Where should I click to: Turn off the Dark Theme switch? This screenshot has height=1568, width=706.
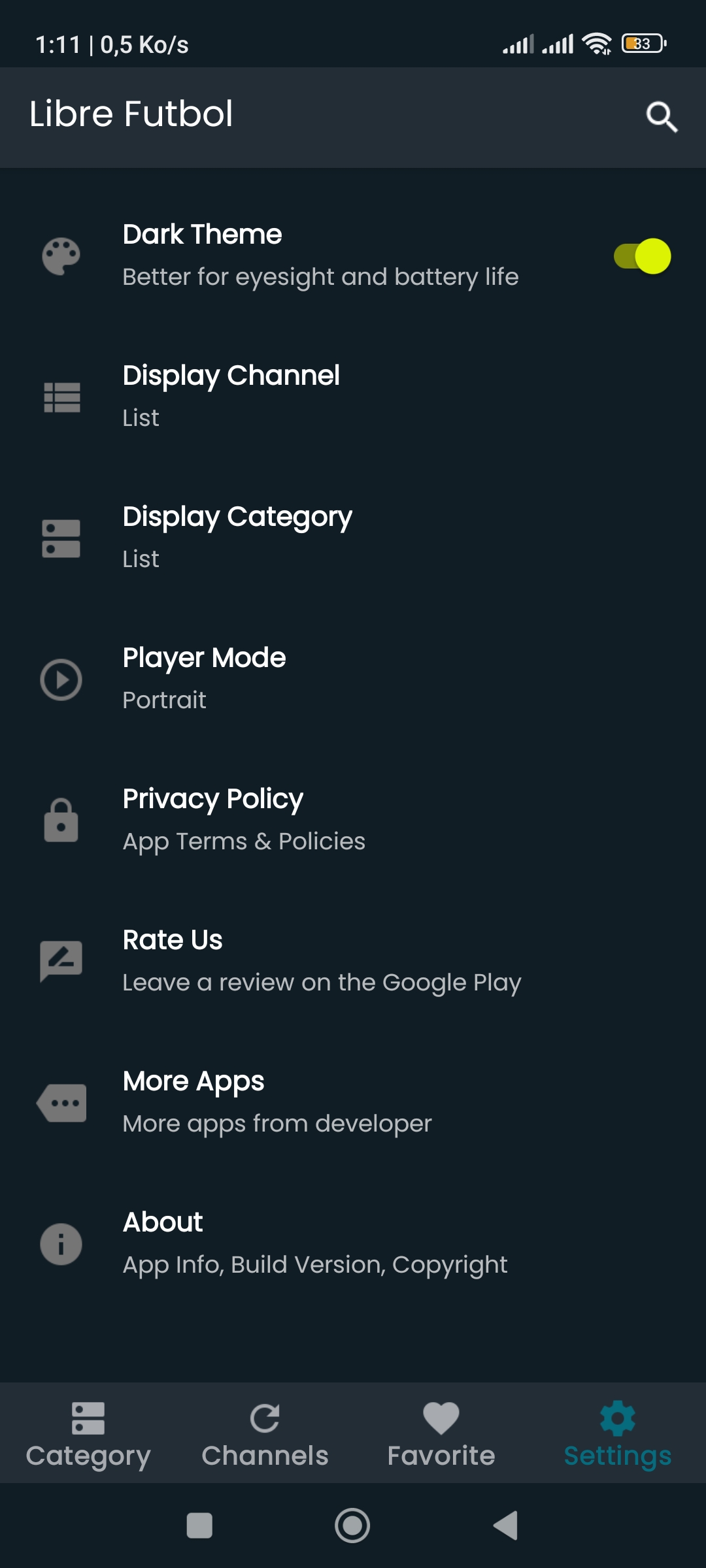[x=643, y=256]
